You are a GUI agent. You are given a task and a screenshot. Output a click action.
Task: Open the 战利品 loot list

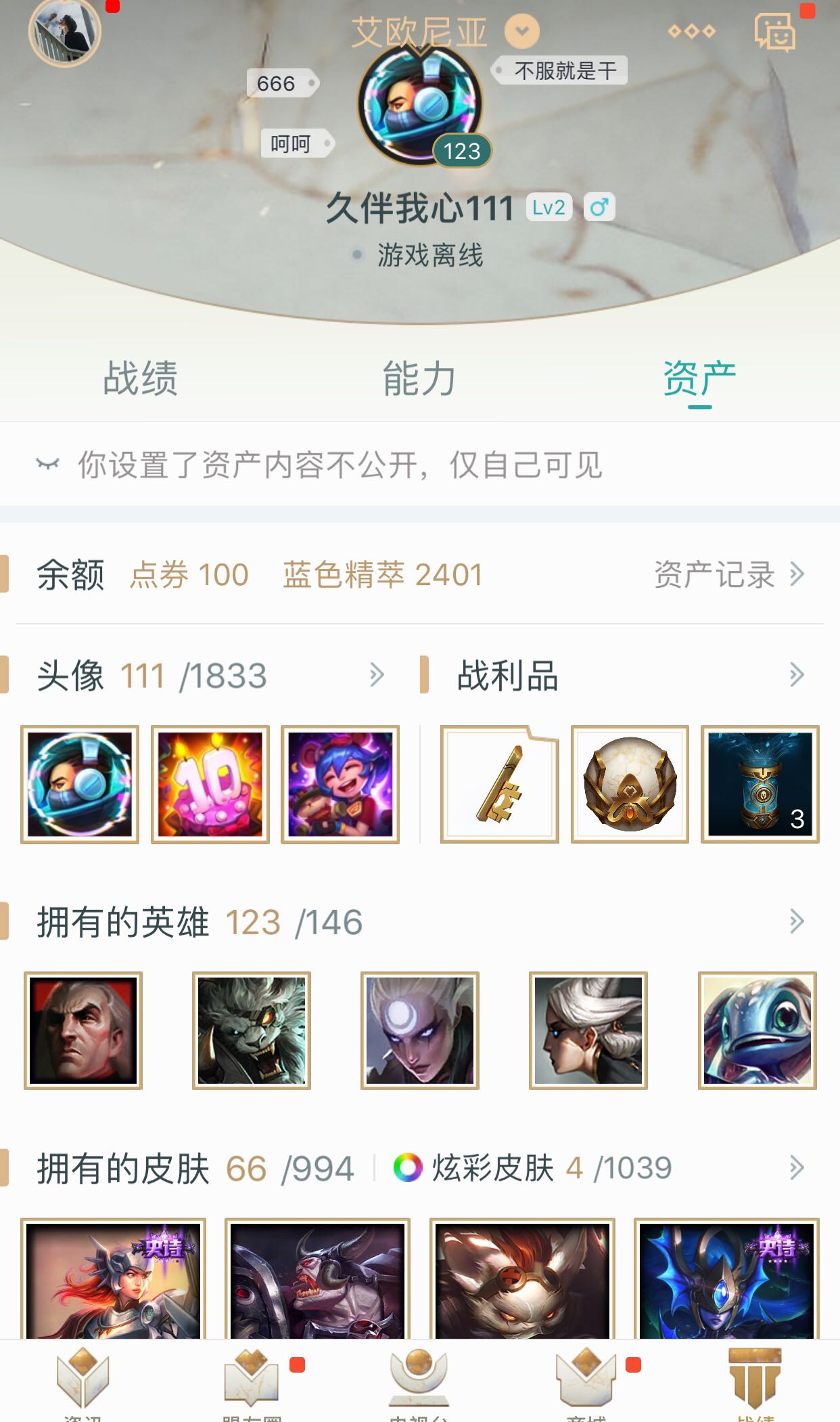click(x=796, y=675)
